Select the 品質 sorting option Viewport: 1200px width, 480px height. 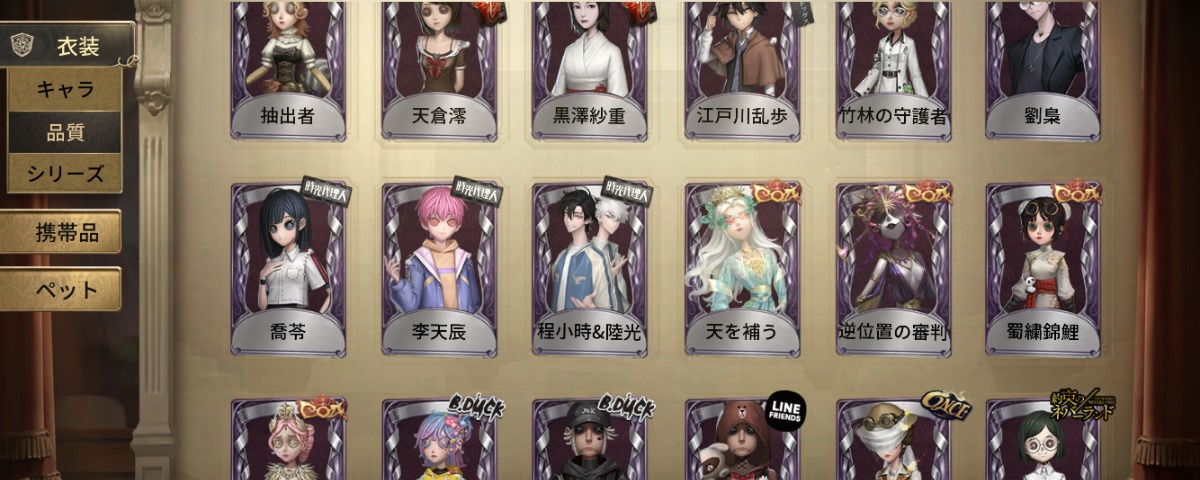65,131
